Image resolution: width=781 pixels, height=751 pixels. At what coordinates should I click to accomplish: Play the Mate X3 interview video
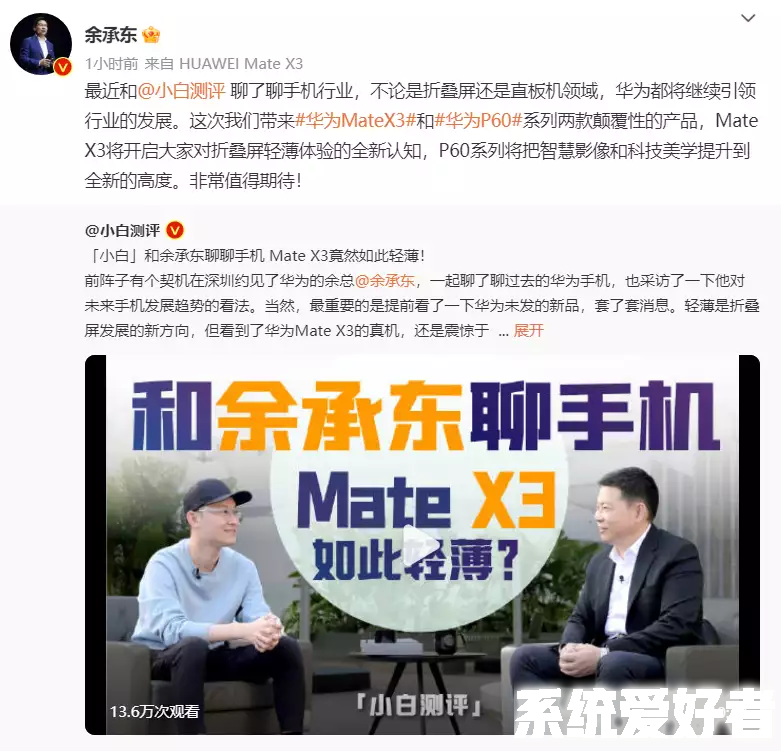[x=421, y=545]
